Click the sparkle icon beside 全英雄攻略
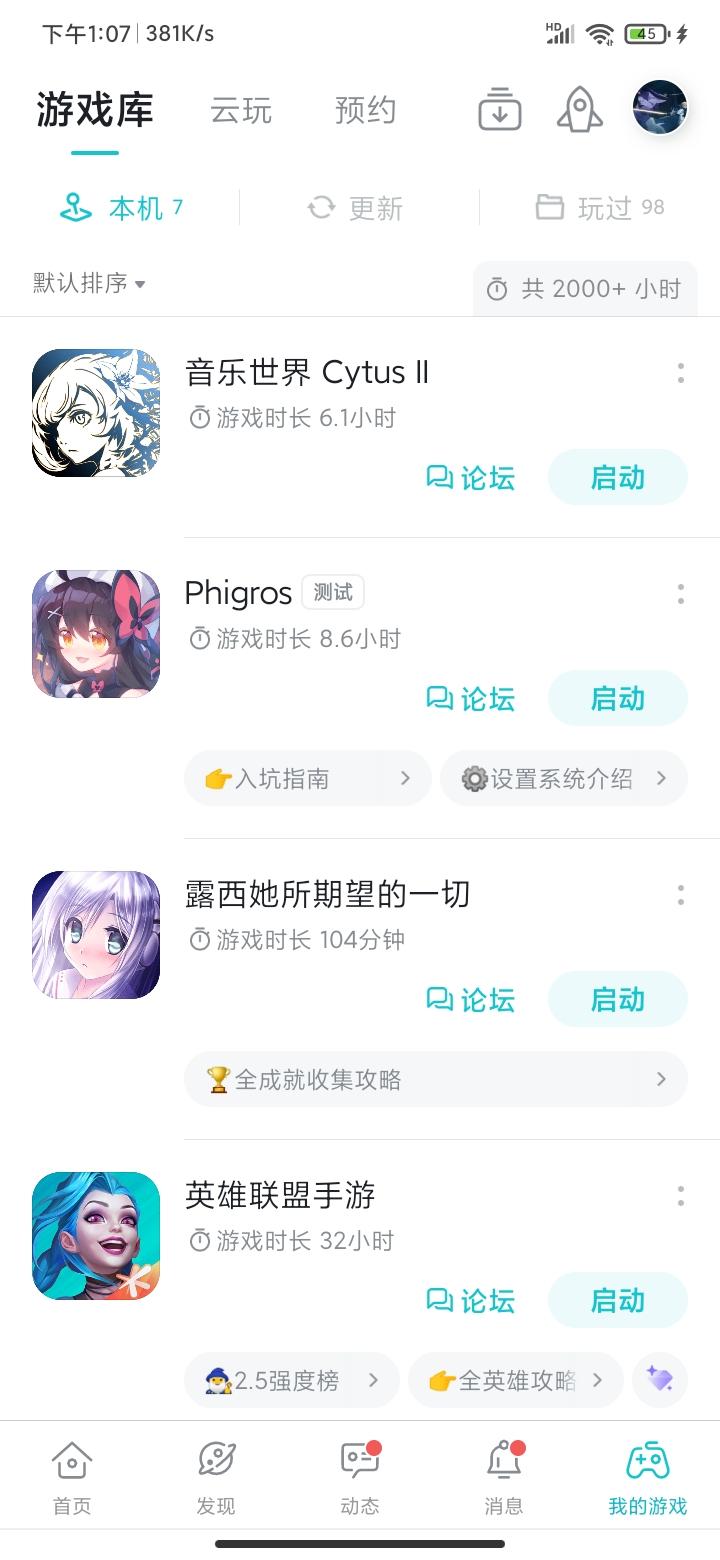 (660, 1380)
